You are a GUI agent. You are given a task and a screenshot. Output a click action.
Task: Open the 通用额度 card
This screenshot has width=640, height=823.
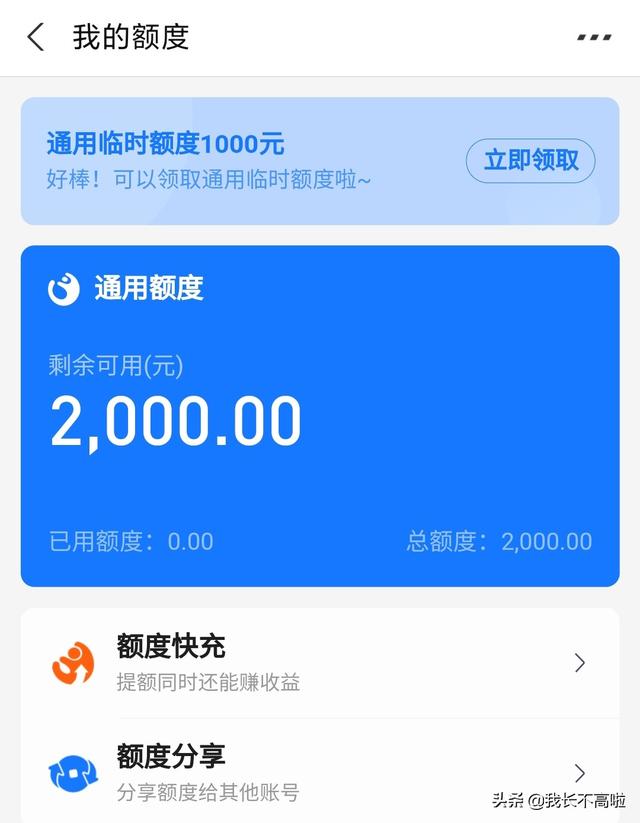pyautogui.click(x=320, y=415)
